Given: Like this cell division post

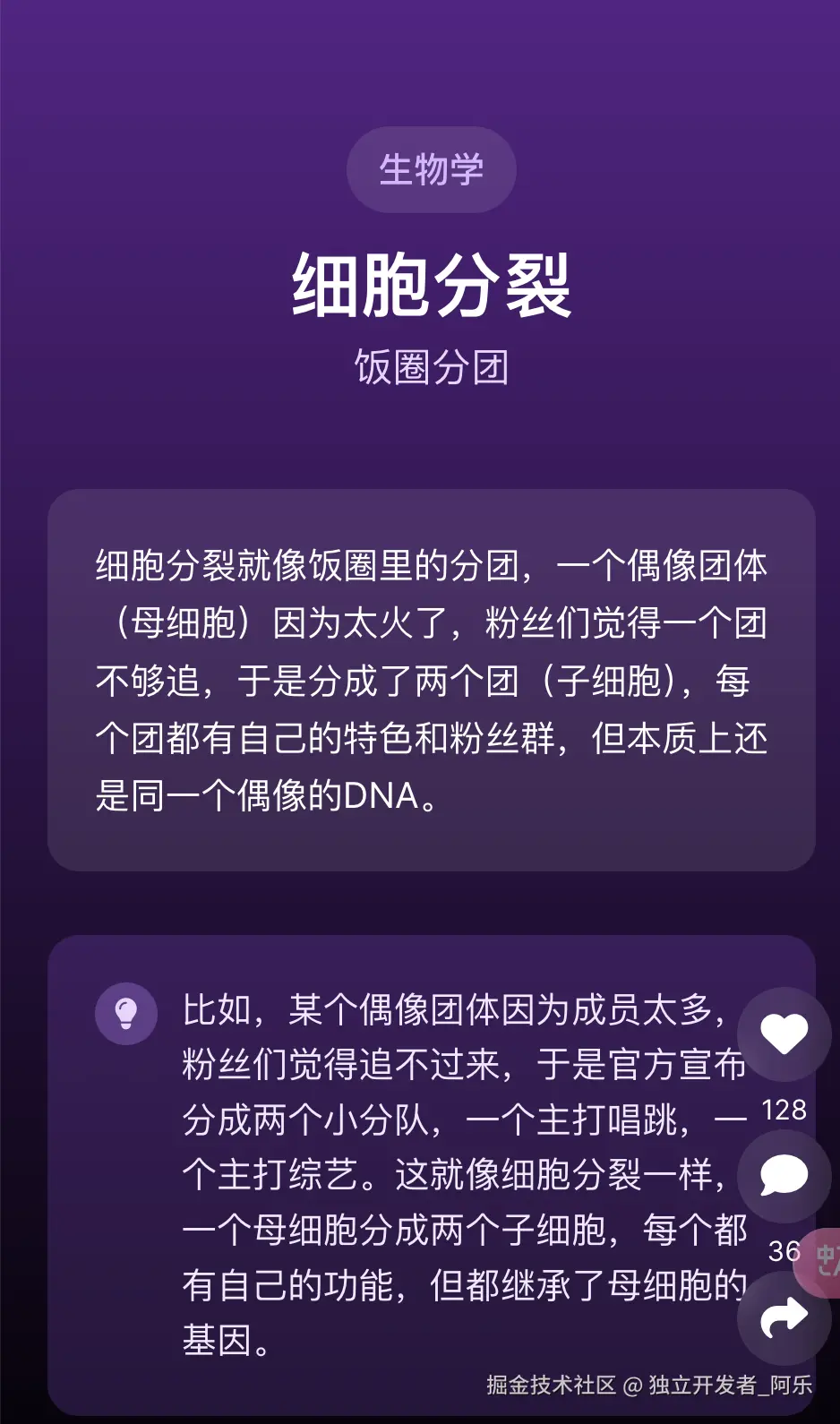Looking at the screenshot, I should click(x=784, y=1034).
